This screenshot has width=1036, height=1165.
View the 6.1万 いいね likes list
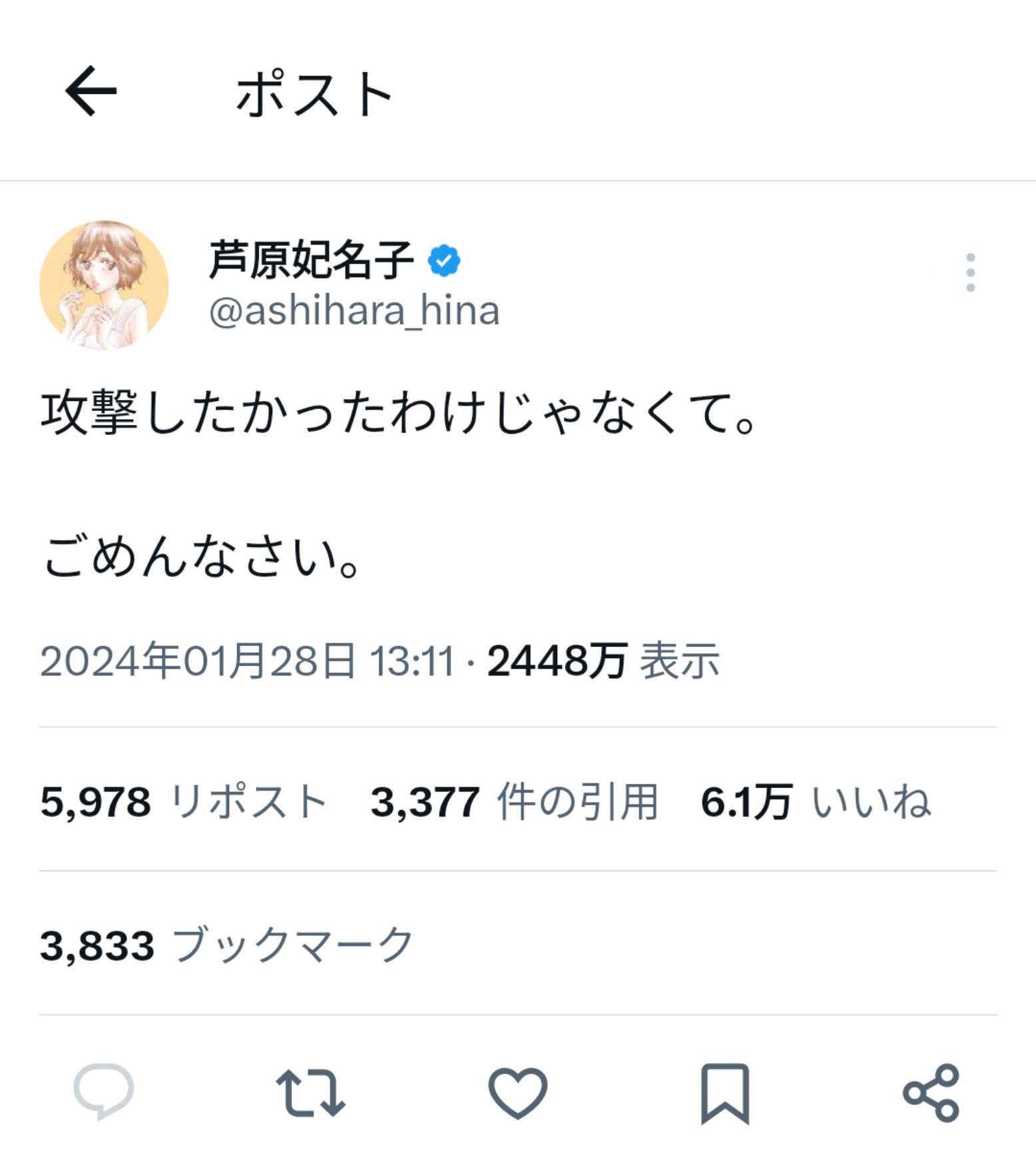(x=815, y=801)
